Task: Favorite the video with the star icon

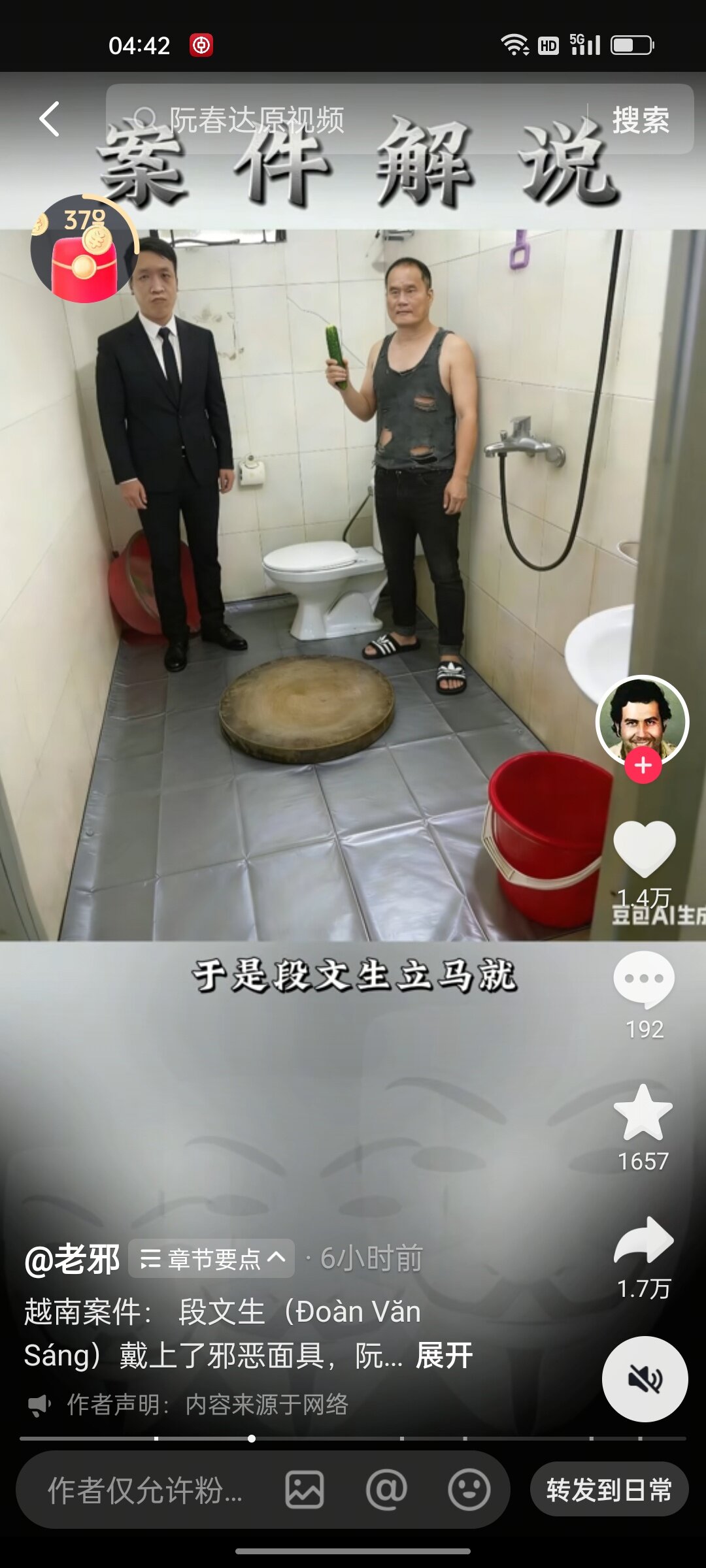Action: pos(643,1113)
